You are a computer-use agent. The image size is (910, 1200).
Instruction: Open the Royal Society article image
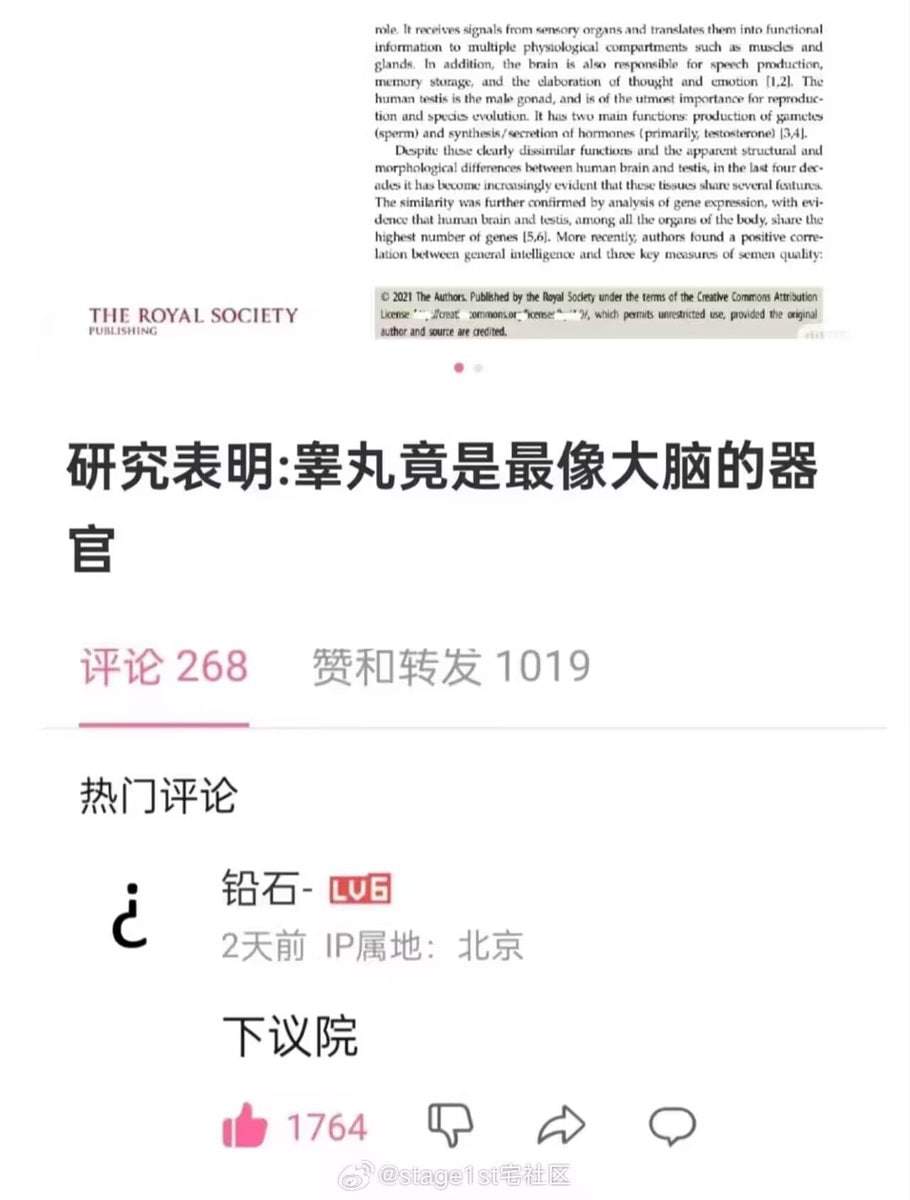[x=455, y=182]
